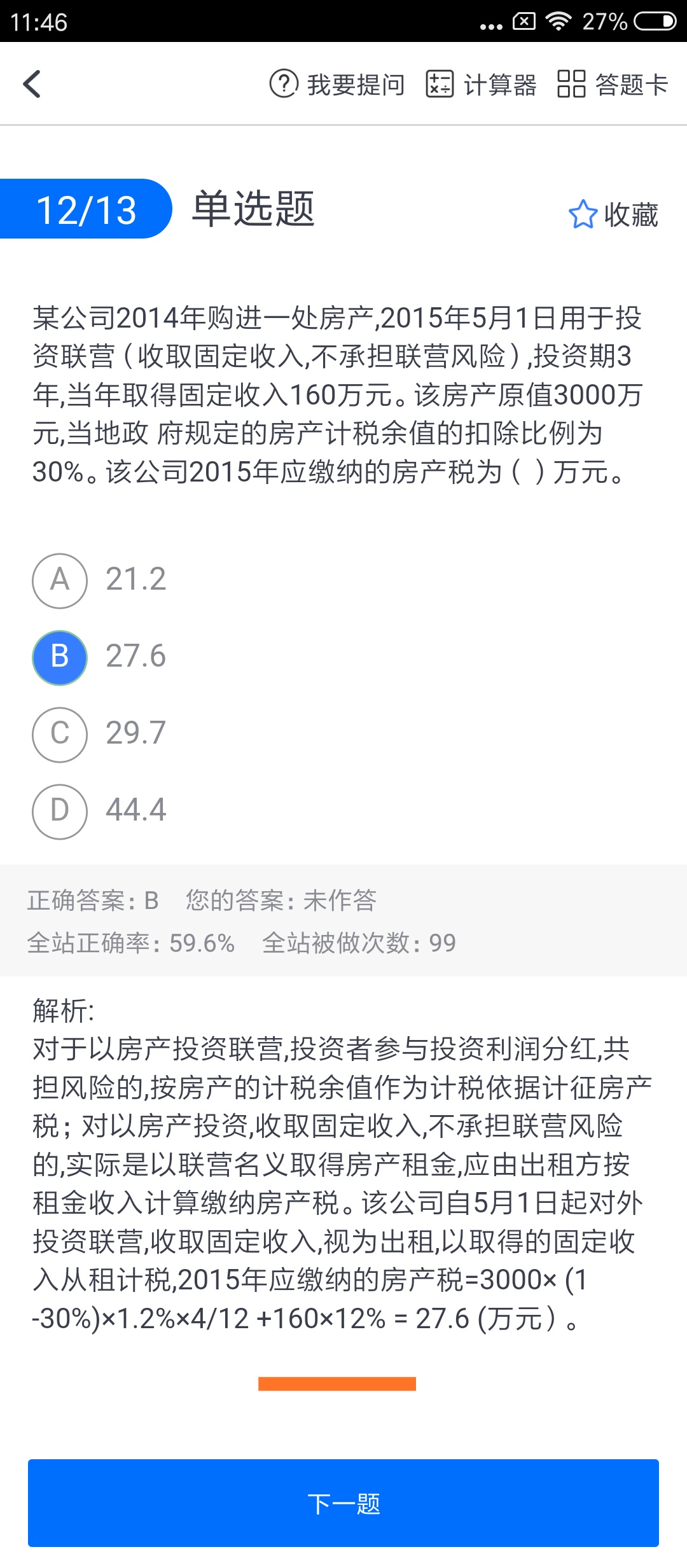
Task: Tap 收藏 to bookmark this question
Action: tap(613, 214)
